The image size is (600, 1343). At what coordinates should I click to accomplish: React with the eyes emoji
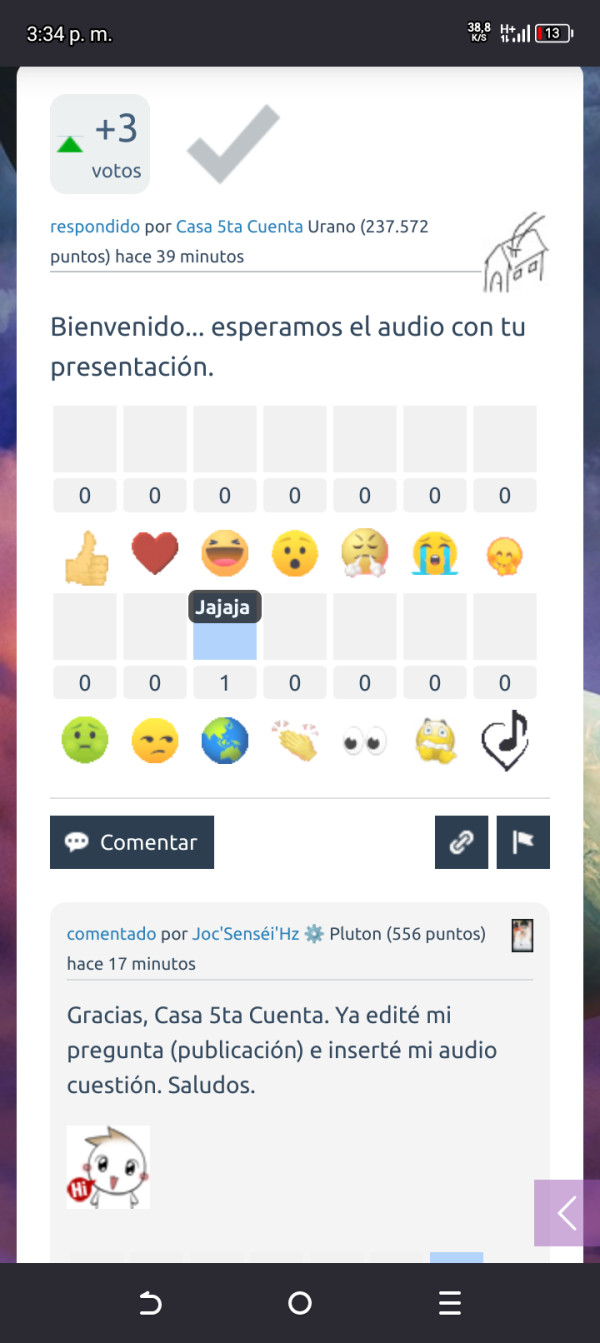click(365, 742)
